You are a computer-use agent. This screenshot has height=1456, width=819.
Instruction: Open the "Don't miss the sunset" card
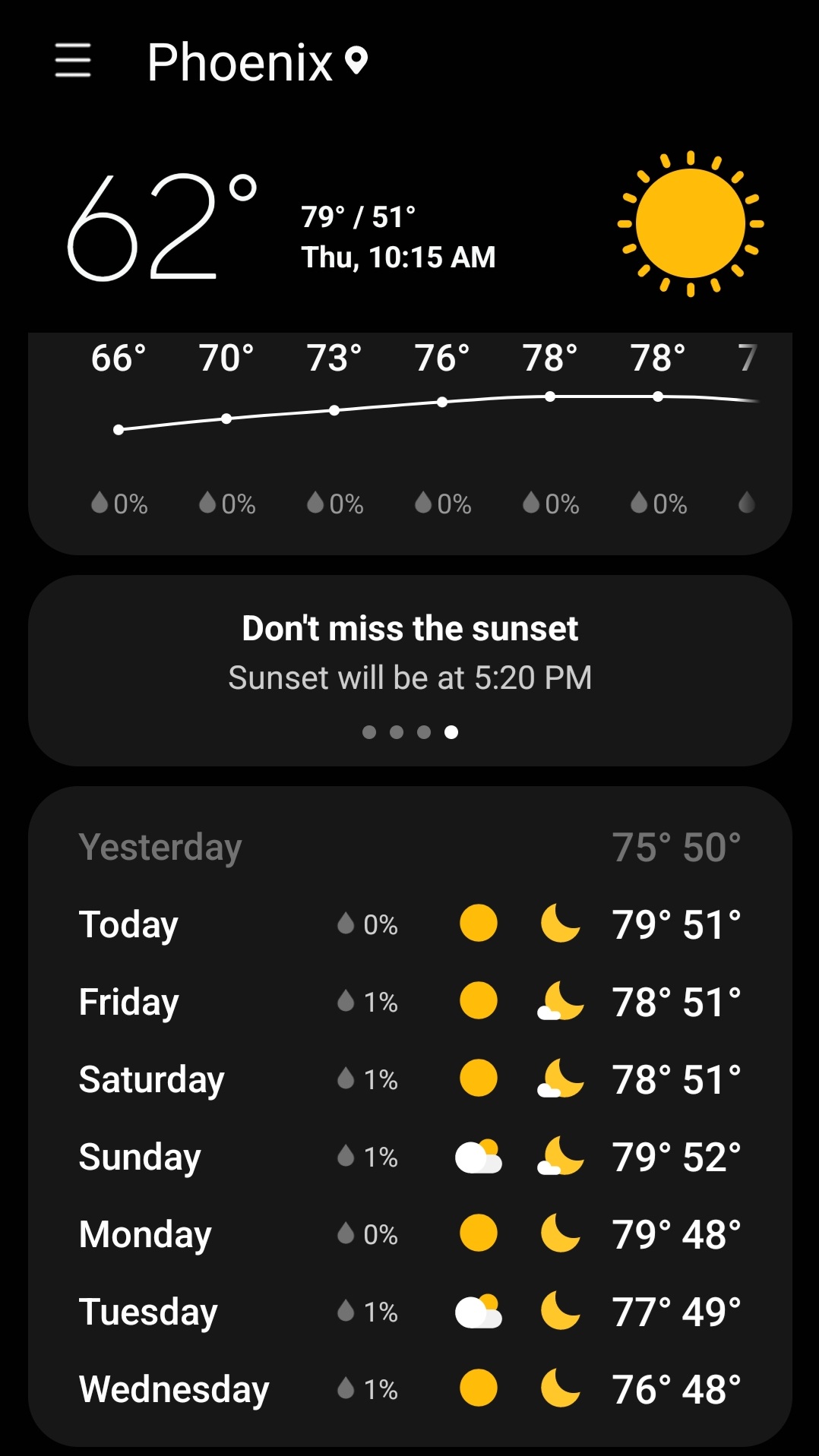[410, 653]
